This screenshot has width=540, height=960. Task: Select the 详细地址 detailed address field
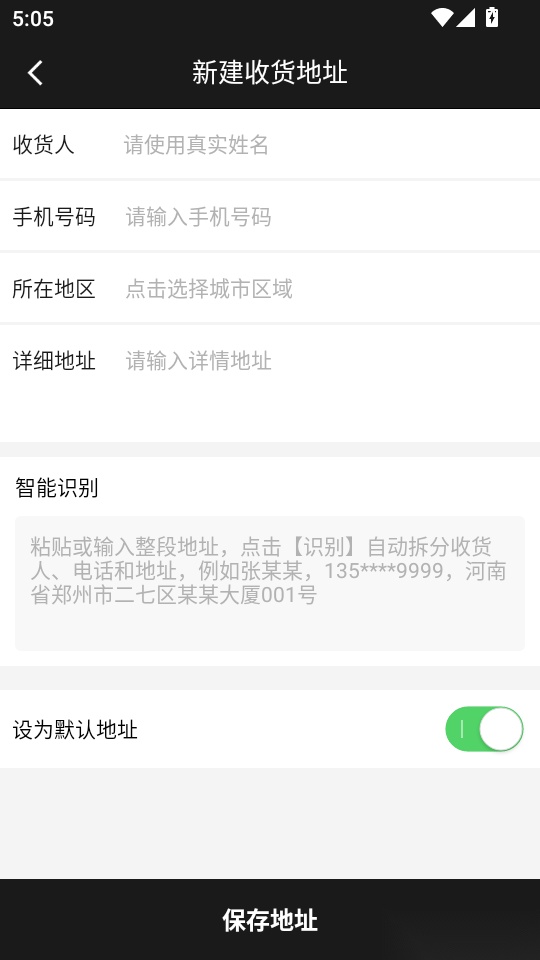tap(324, 383)
